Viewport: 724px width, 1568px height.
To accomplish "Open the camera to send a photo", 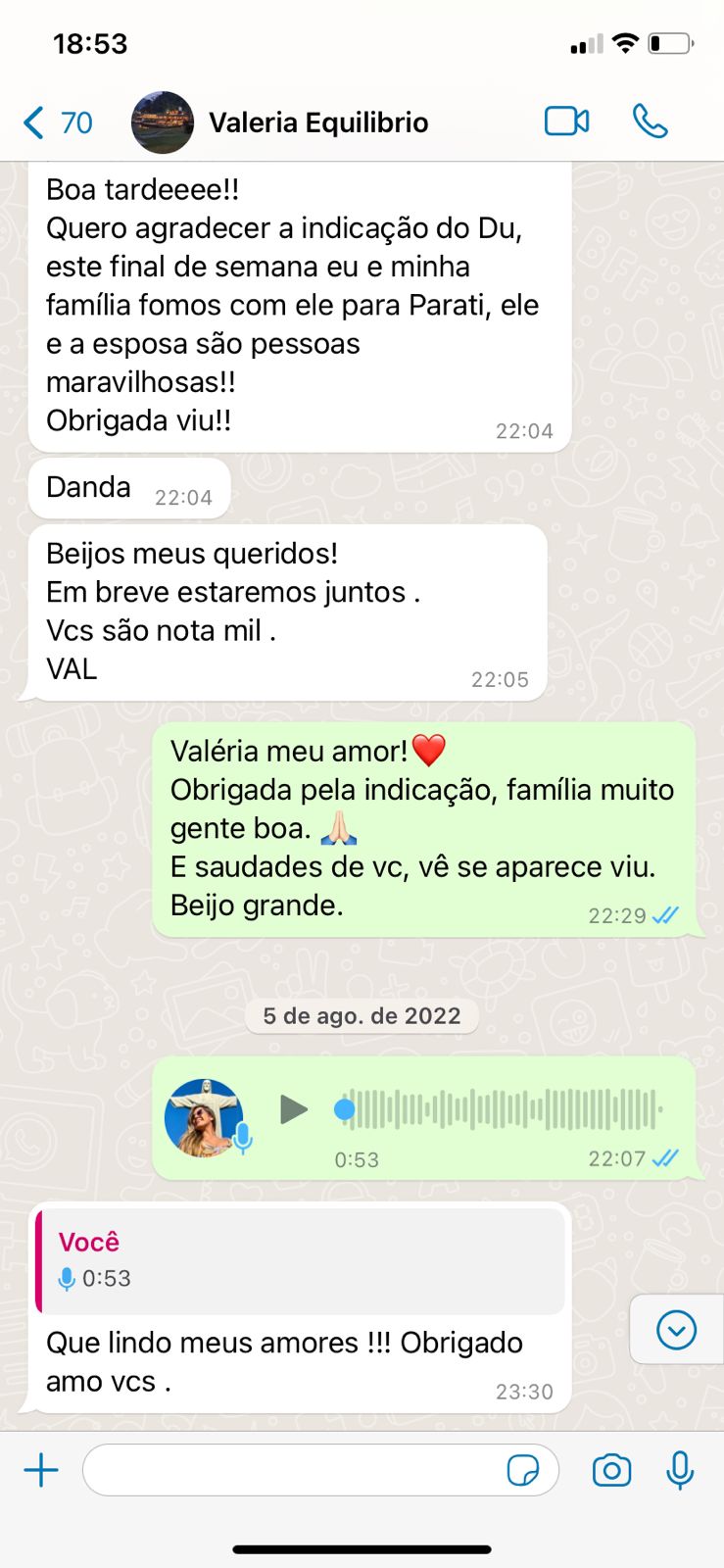I will (x=611, y=1470).
